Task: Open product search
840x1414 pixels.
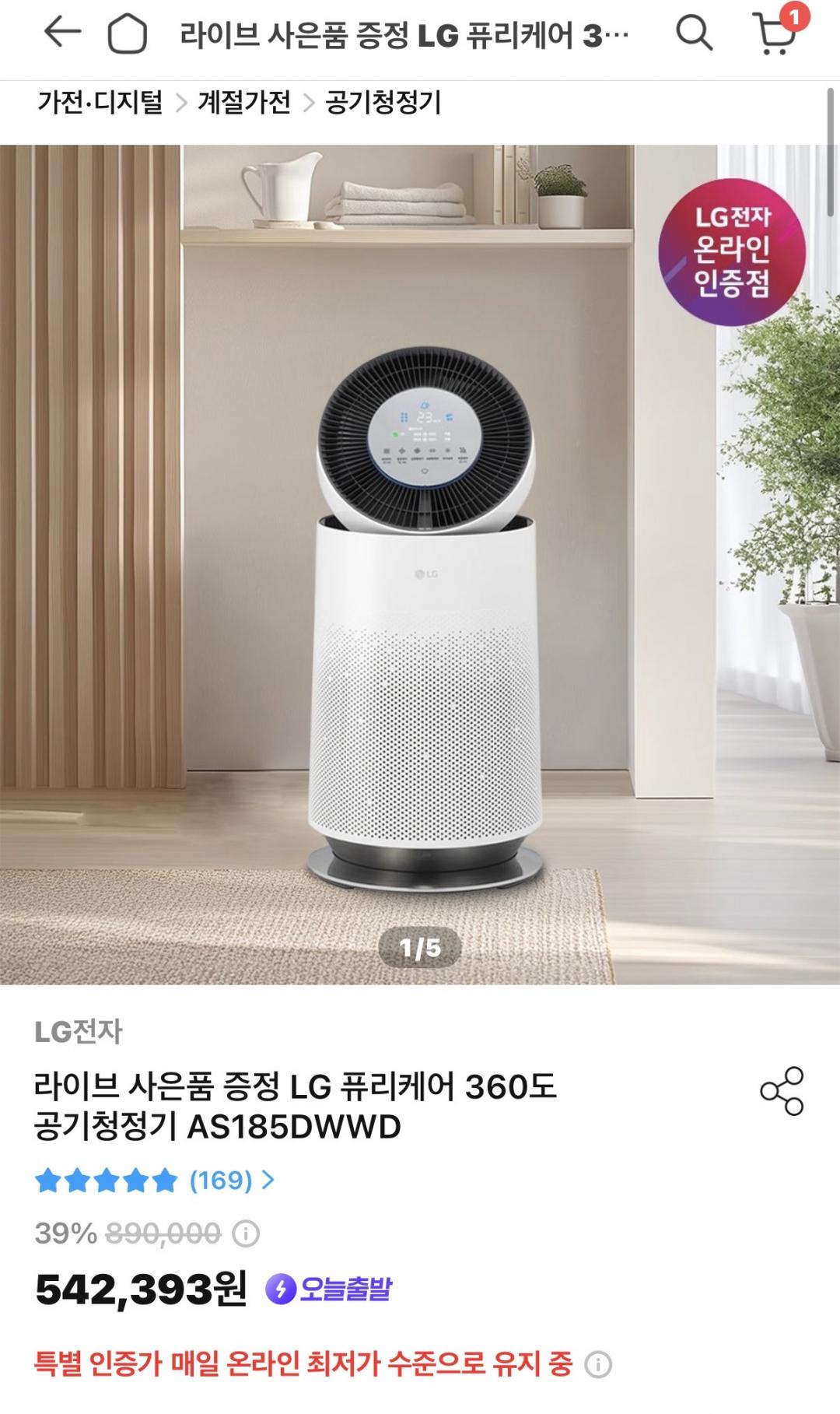Action: [693, 33]
